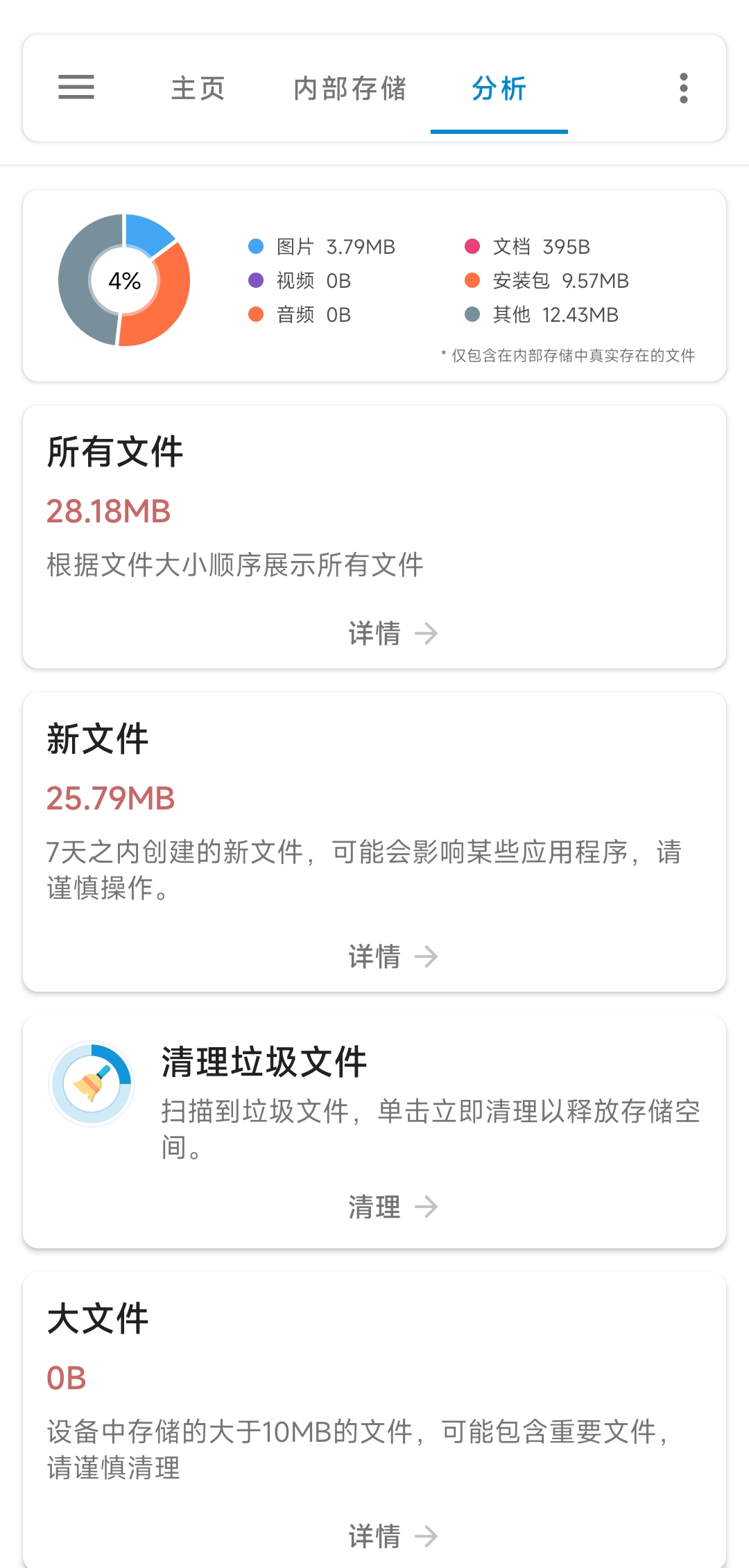Select the 分析 tab
Viewport: 749px width, 1568px height.
(499, 89)
